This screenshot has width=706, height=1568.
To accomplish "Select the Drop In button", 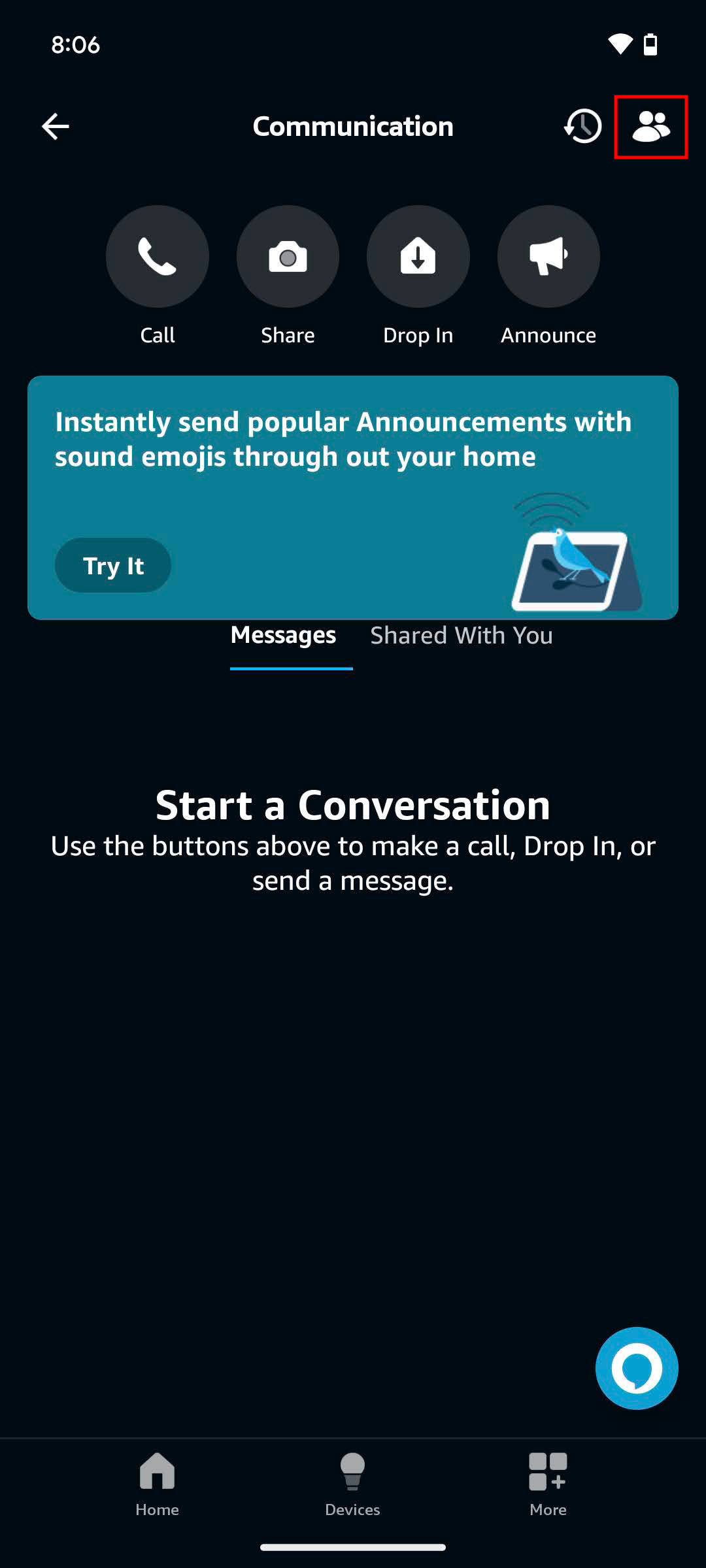I will [418, 257].
